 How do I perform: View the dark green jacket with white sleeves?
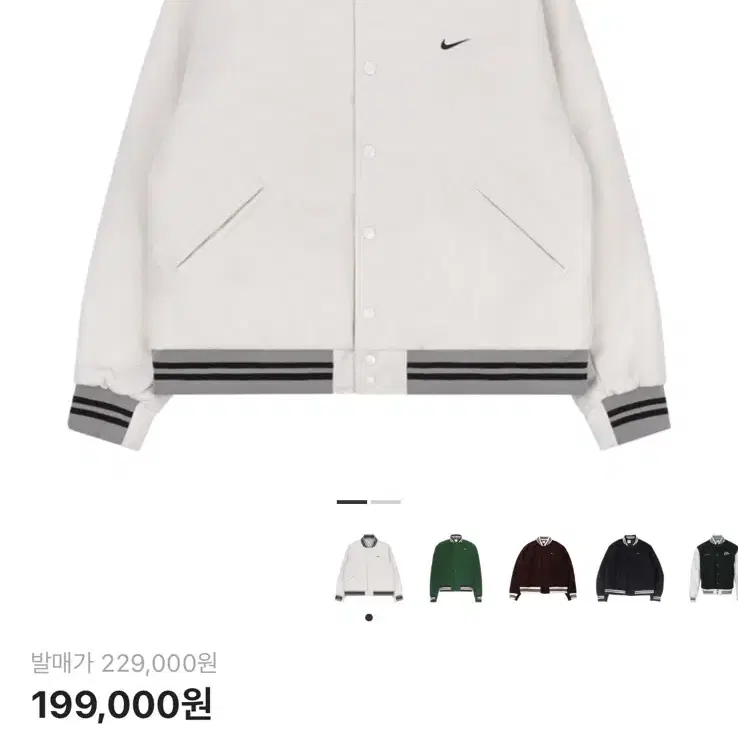[716, 567]
